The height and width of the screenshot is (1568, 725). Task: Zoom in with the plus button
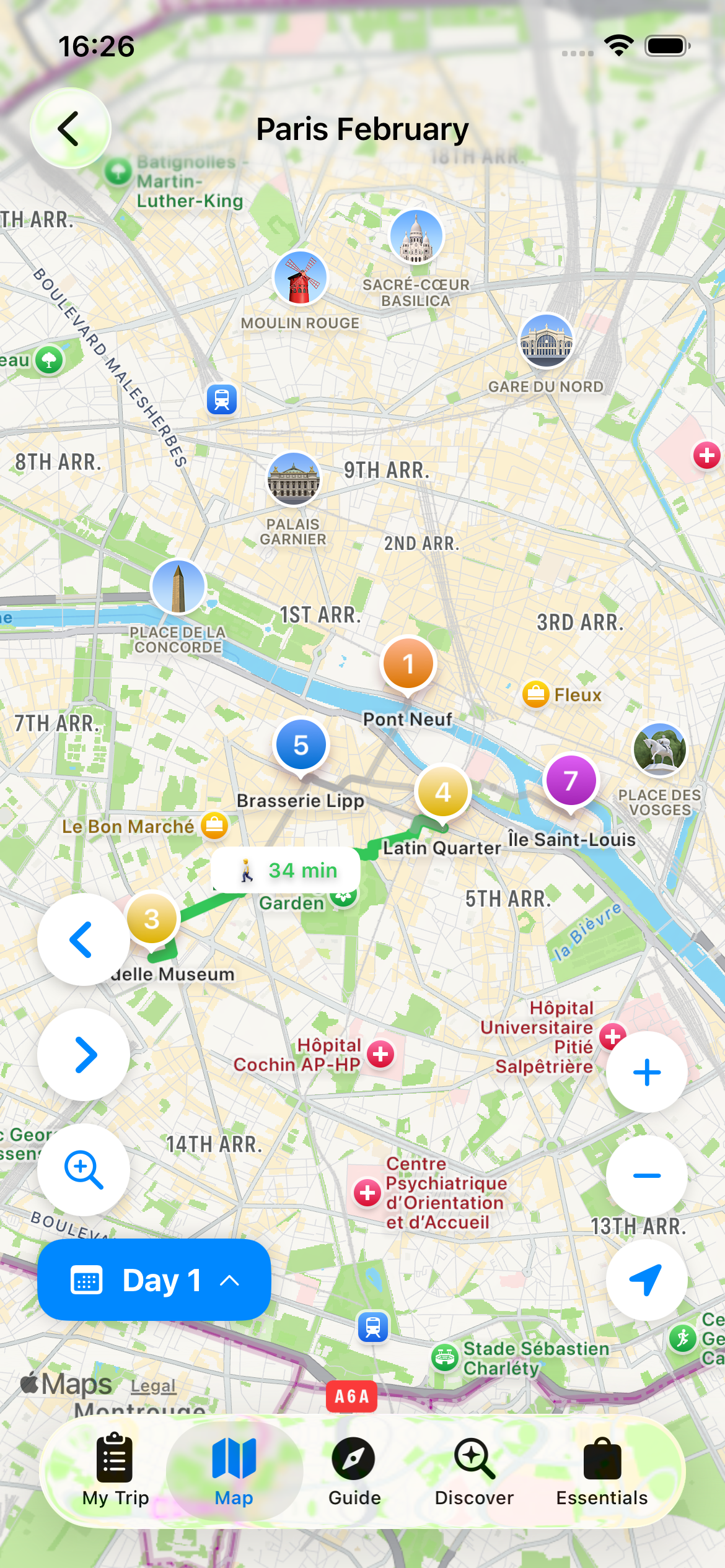tap(646, 1072)
